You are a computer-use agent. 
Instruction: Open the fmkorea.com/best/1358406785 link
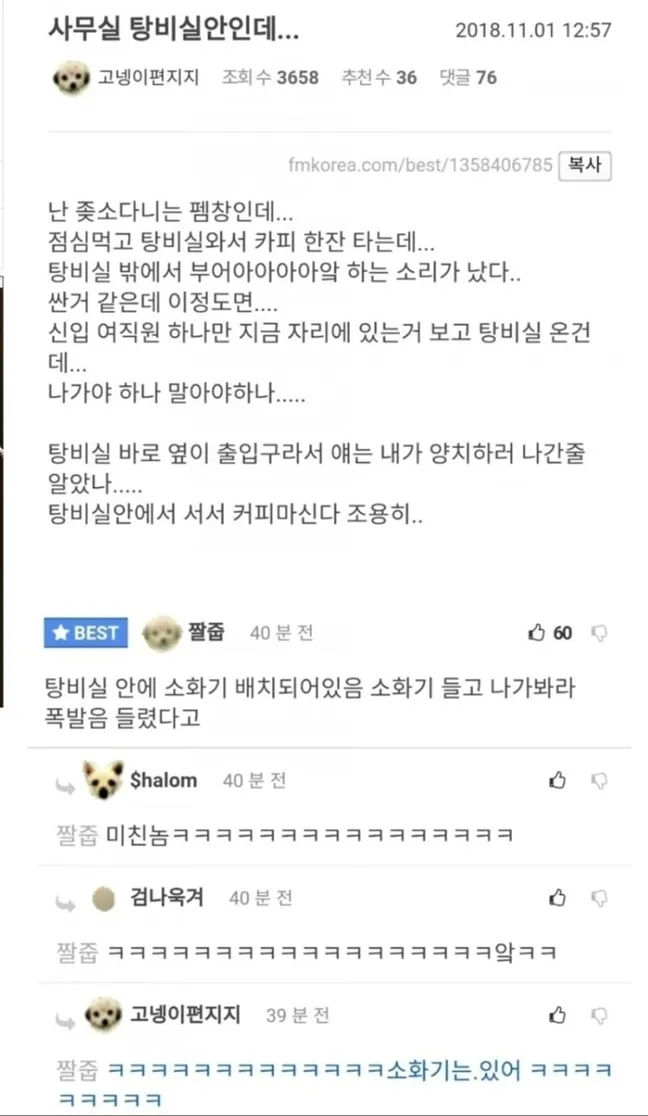point(420,166)
